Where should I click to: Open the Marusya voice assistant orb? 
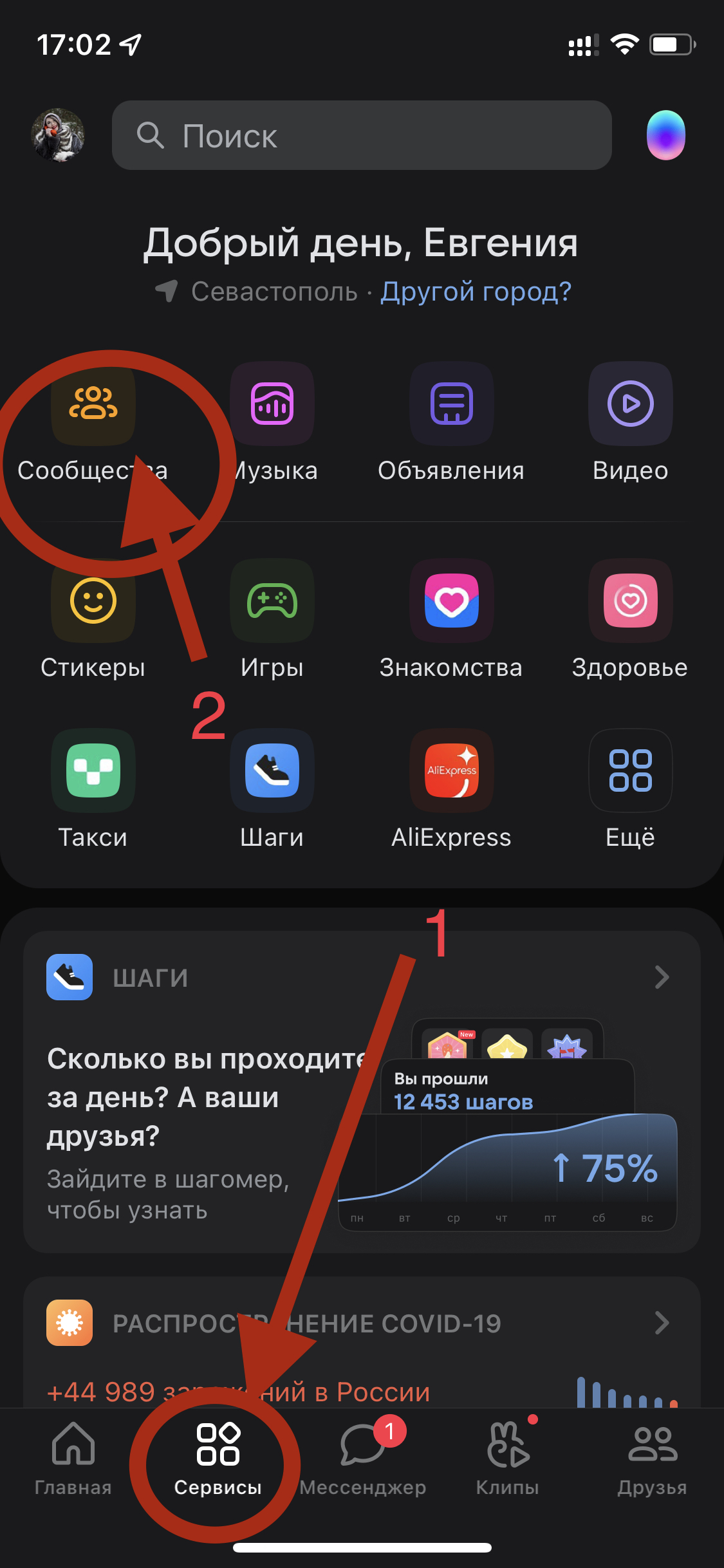(x=665, y=135)
